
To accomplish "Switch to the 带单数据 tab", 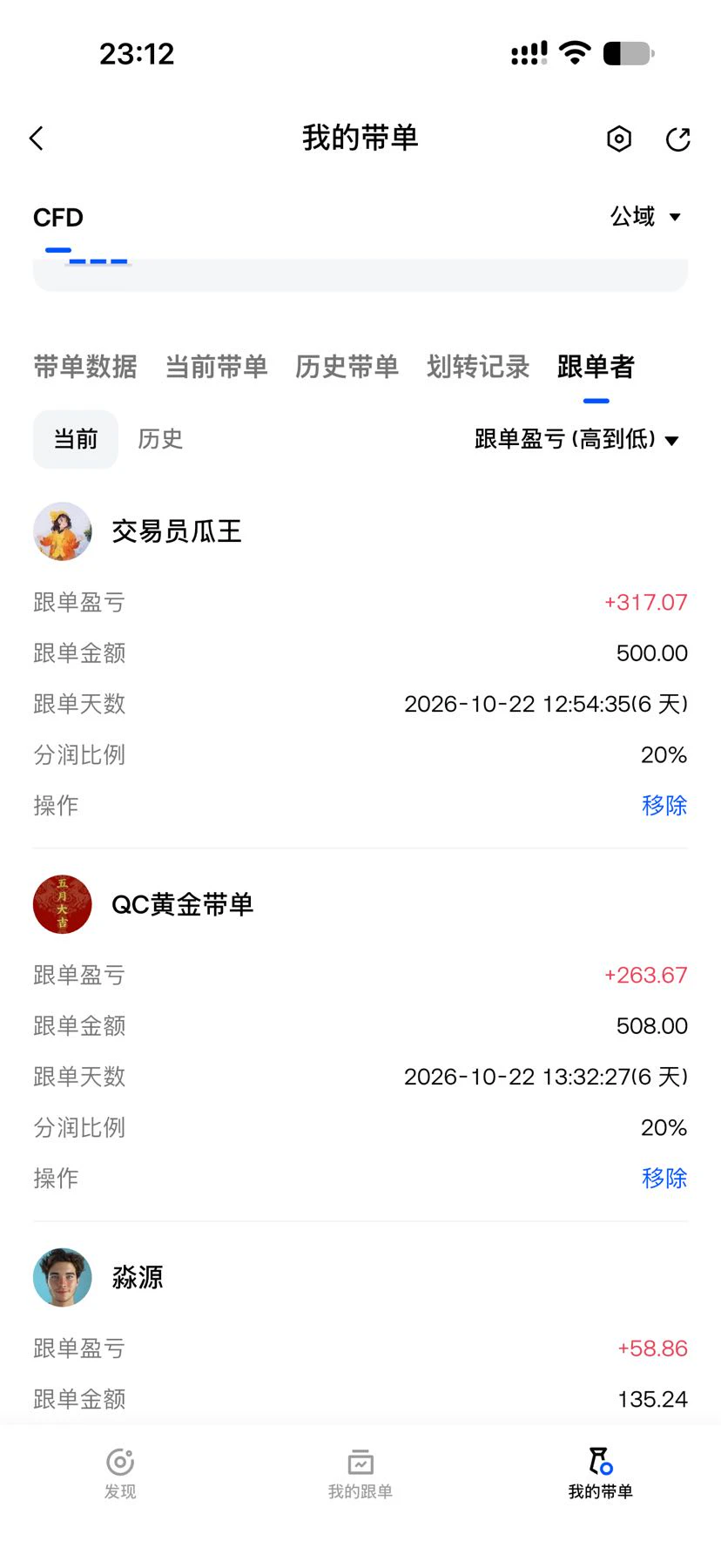I will point(85,367).
